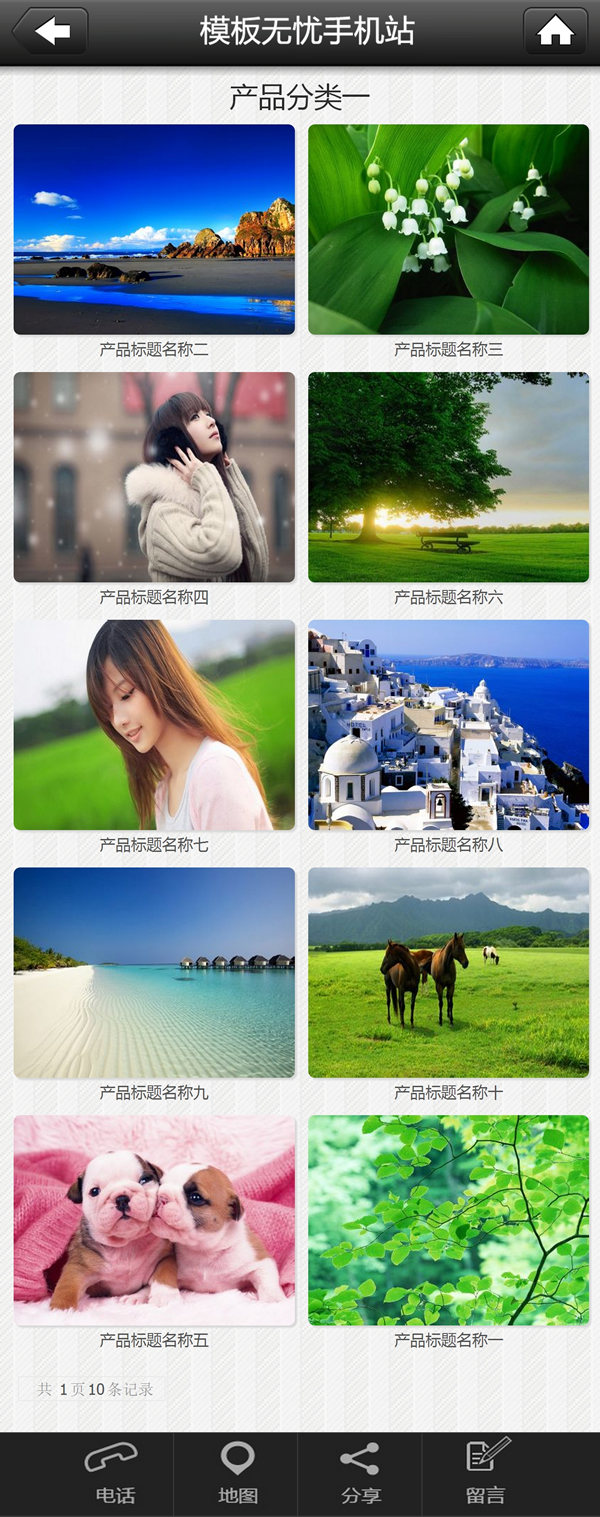Viewport: 600px width, 1517px height.
Task: Select product 产品标题名称十
Action: (448, 972)
